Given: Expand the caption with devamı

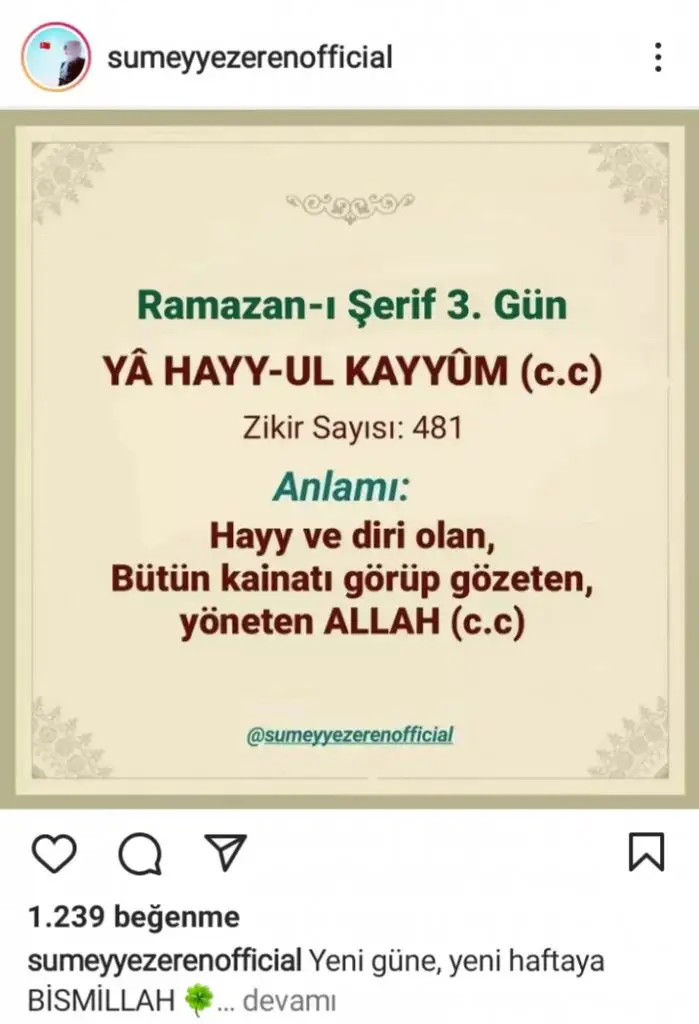Looking at the screenshot, I should coord(289,1001).
